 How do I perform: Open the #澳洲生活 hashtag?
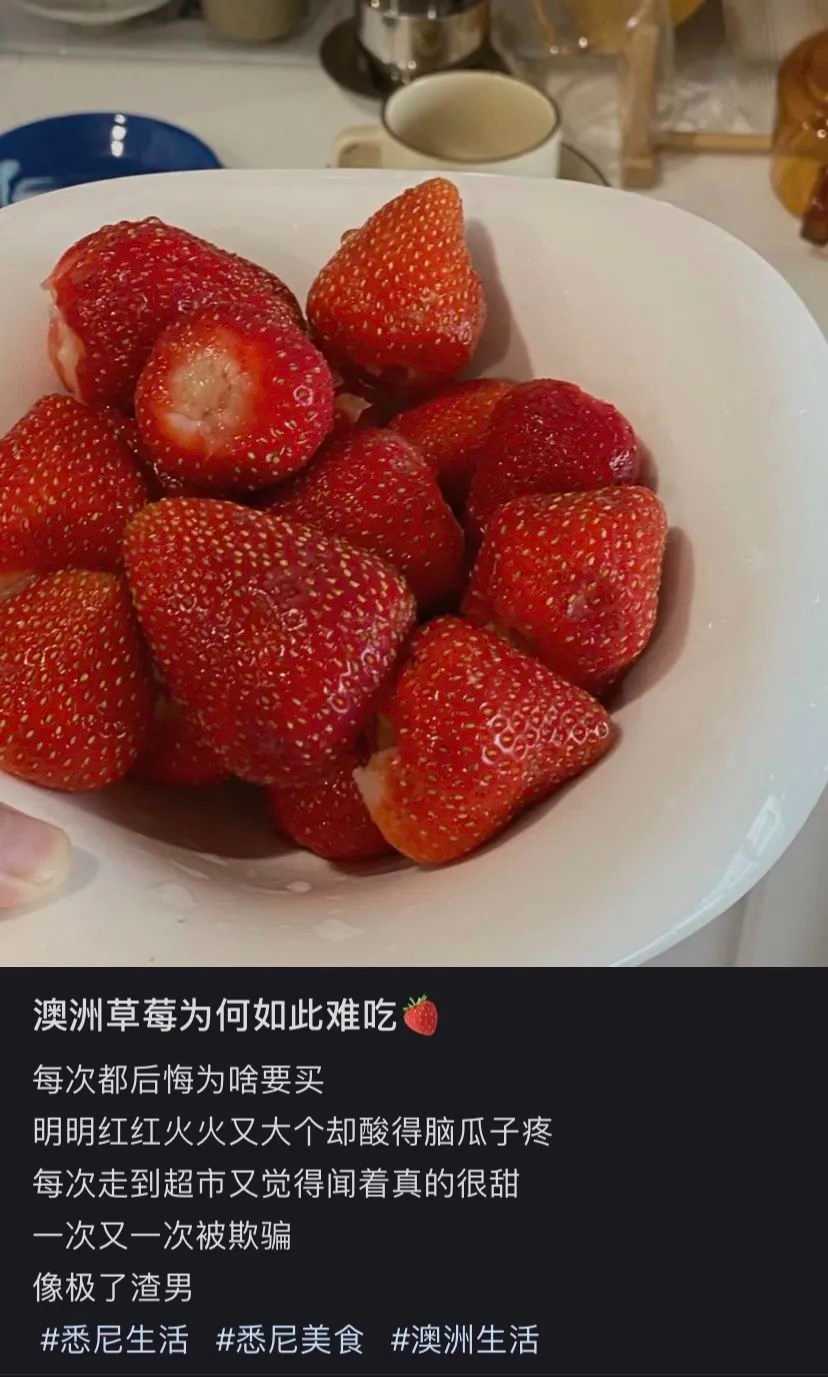465,1340
